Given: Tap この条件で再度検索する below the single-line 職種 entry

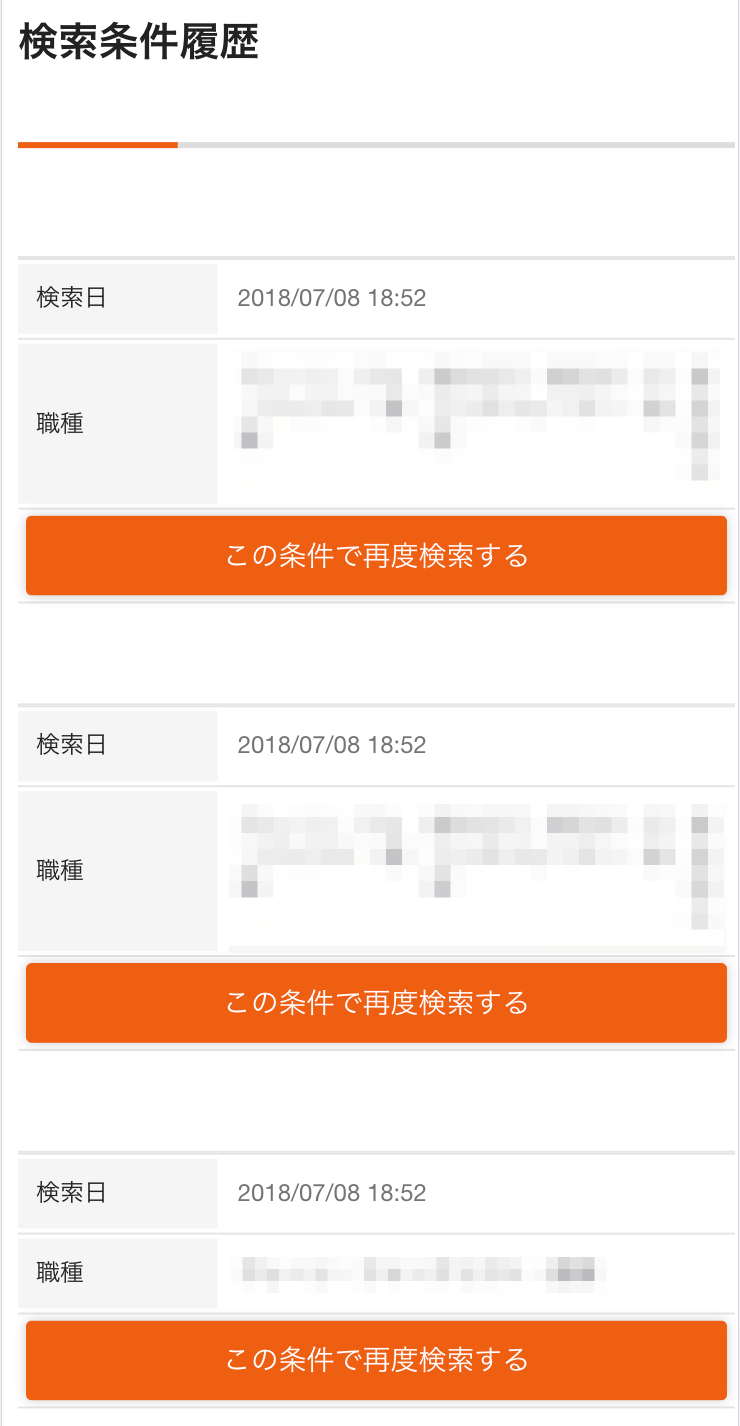Looking at the screenshot, I should tap(376, 1360).
